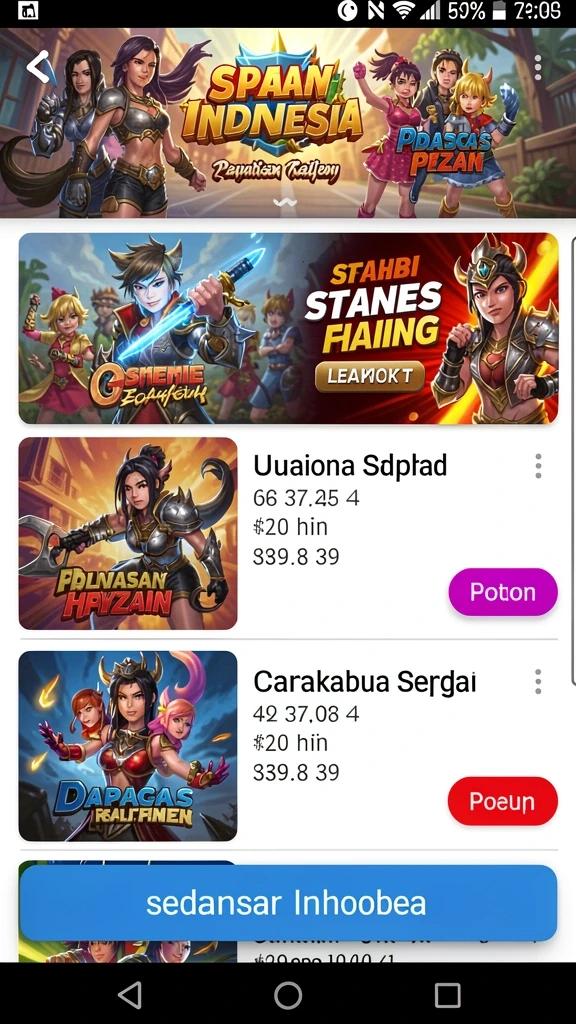Go back using the header arrow
The width and height of the screenshot is (576, 1024).
(39, 67)
